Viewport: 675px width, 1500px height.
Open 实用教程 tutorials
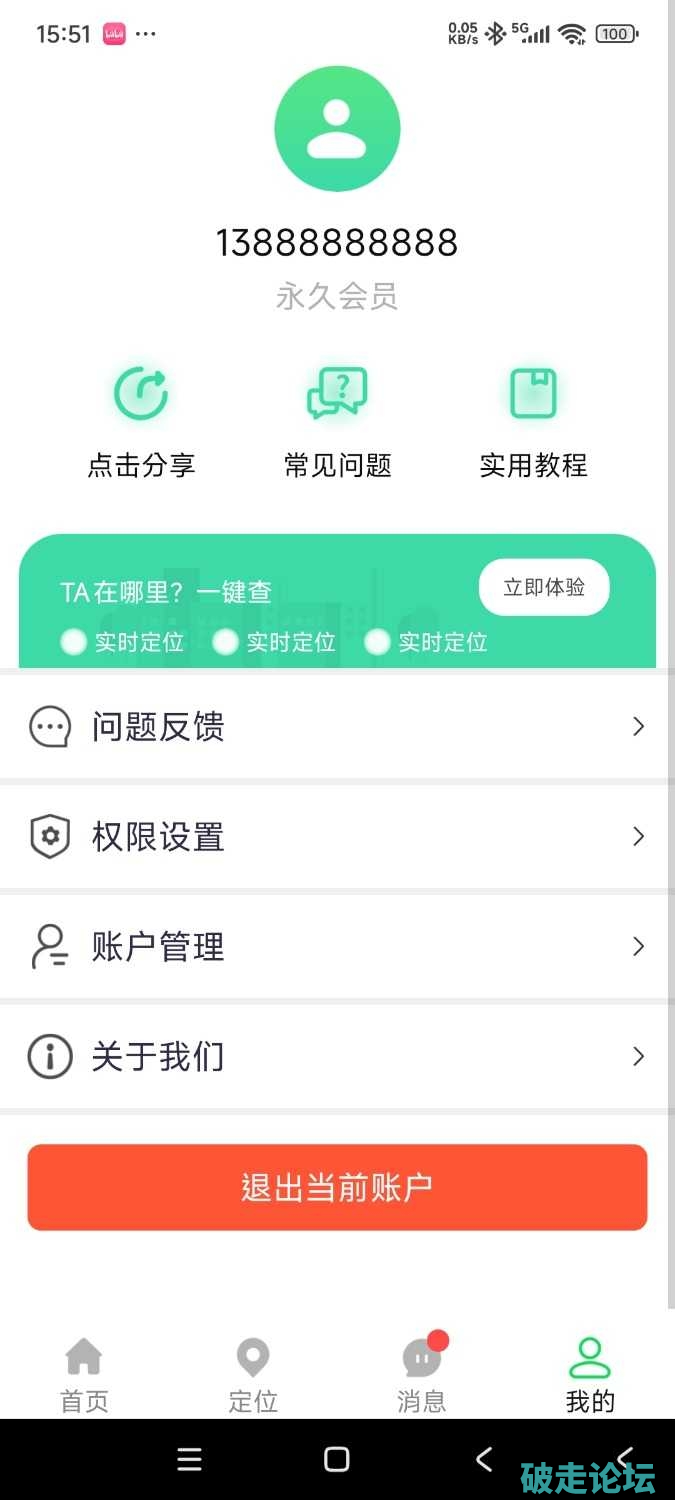point(533,420)
